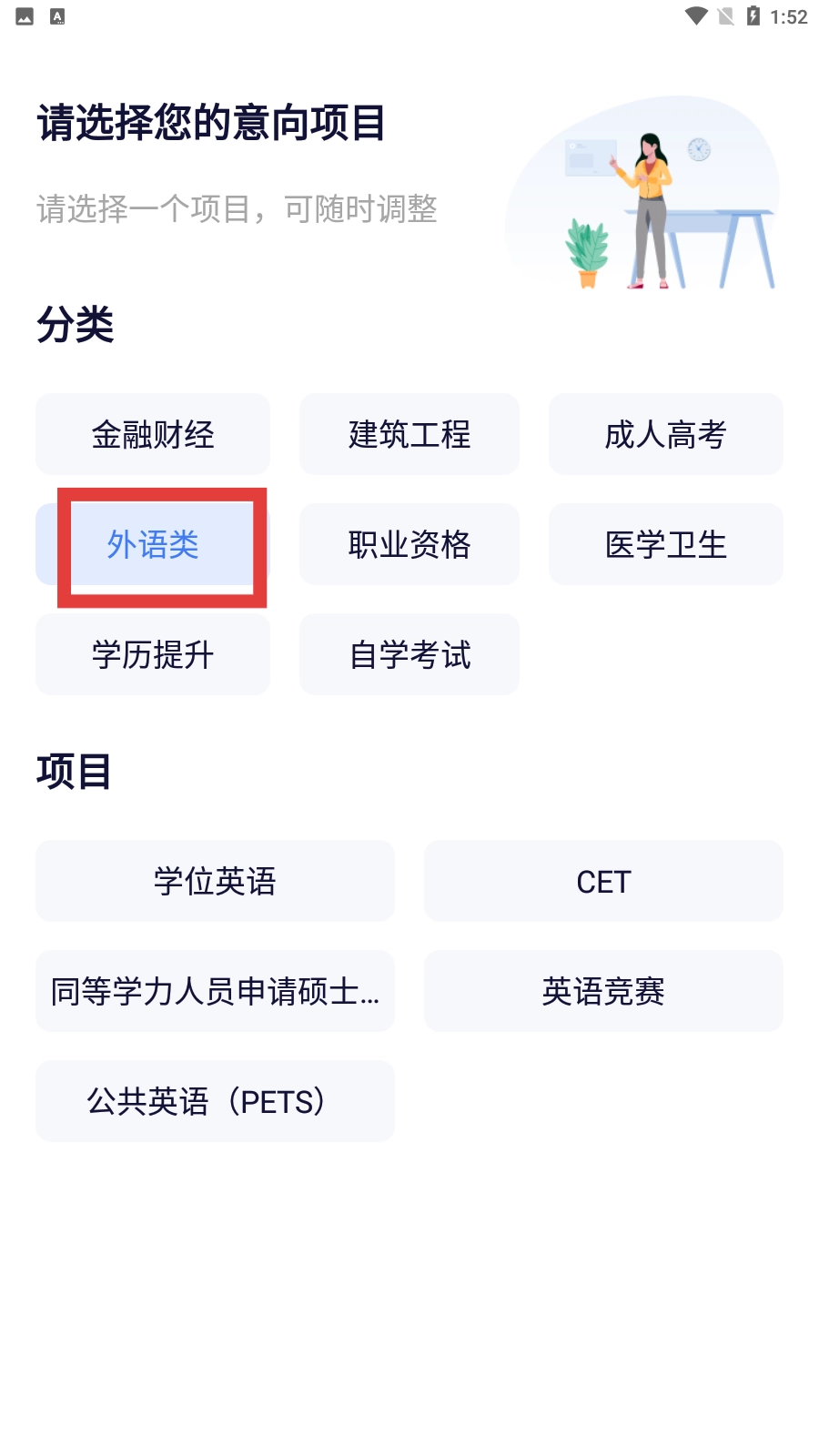Select the 公共英语 (PETS) project
This screenshot has width=819, height=1456.
tap(215, 1101)
